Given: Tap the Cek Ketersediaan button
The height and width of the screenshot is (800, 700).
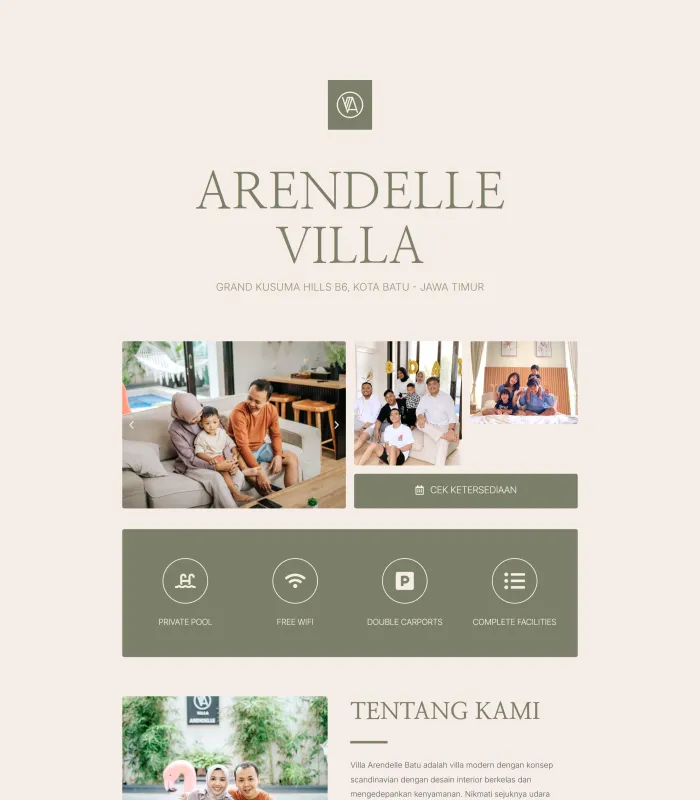Looking at the screenshot, I should point(465,491).
